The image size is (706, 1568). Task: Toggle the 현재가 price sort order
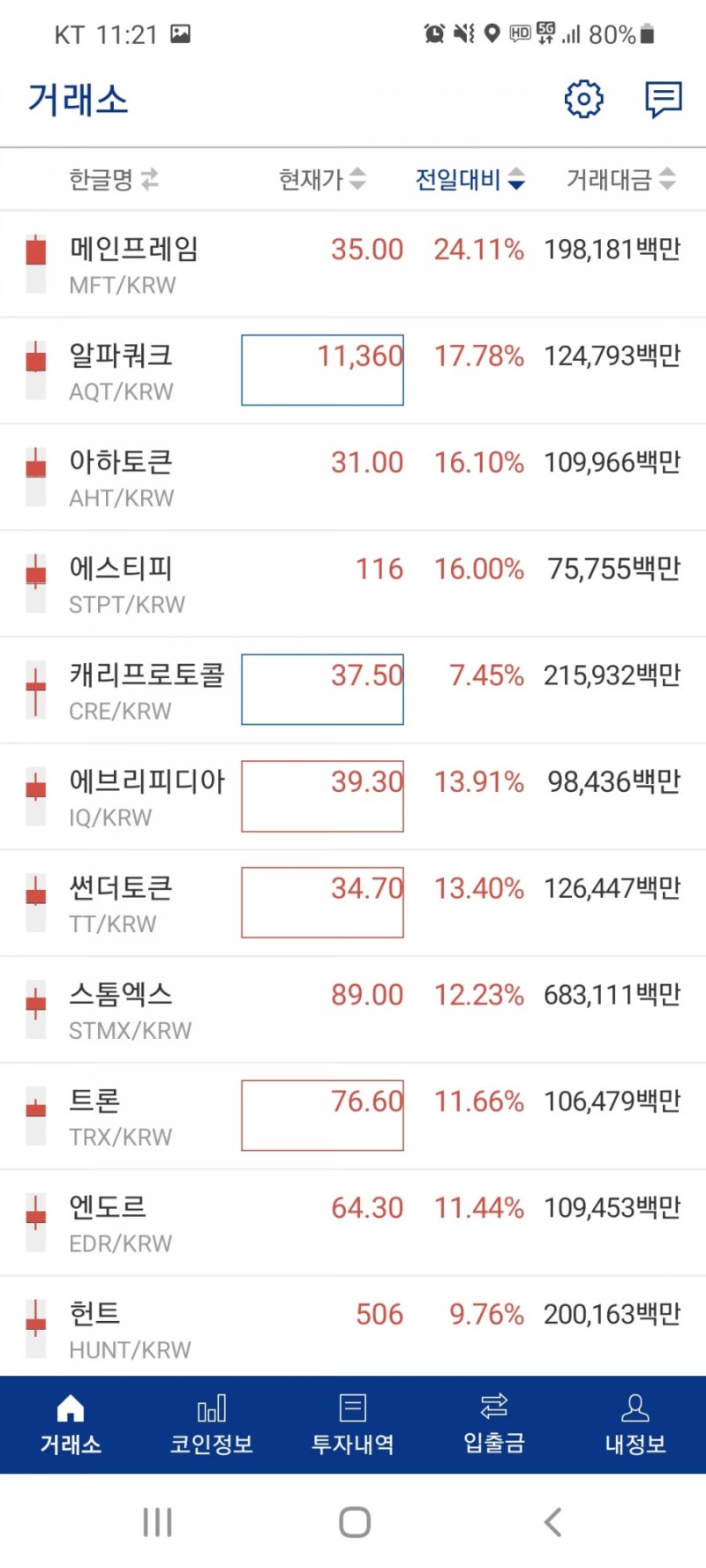tap(357, 180)
